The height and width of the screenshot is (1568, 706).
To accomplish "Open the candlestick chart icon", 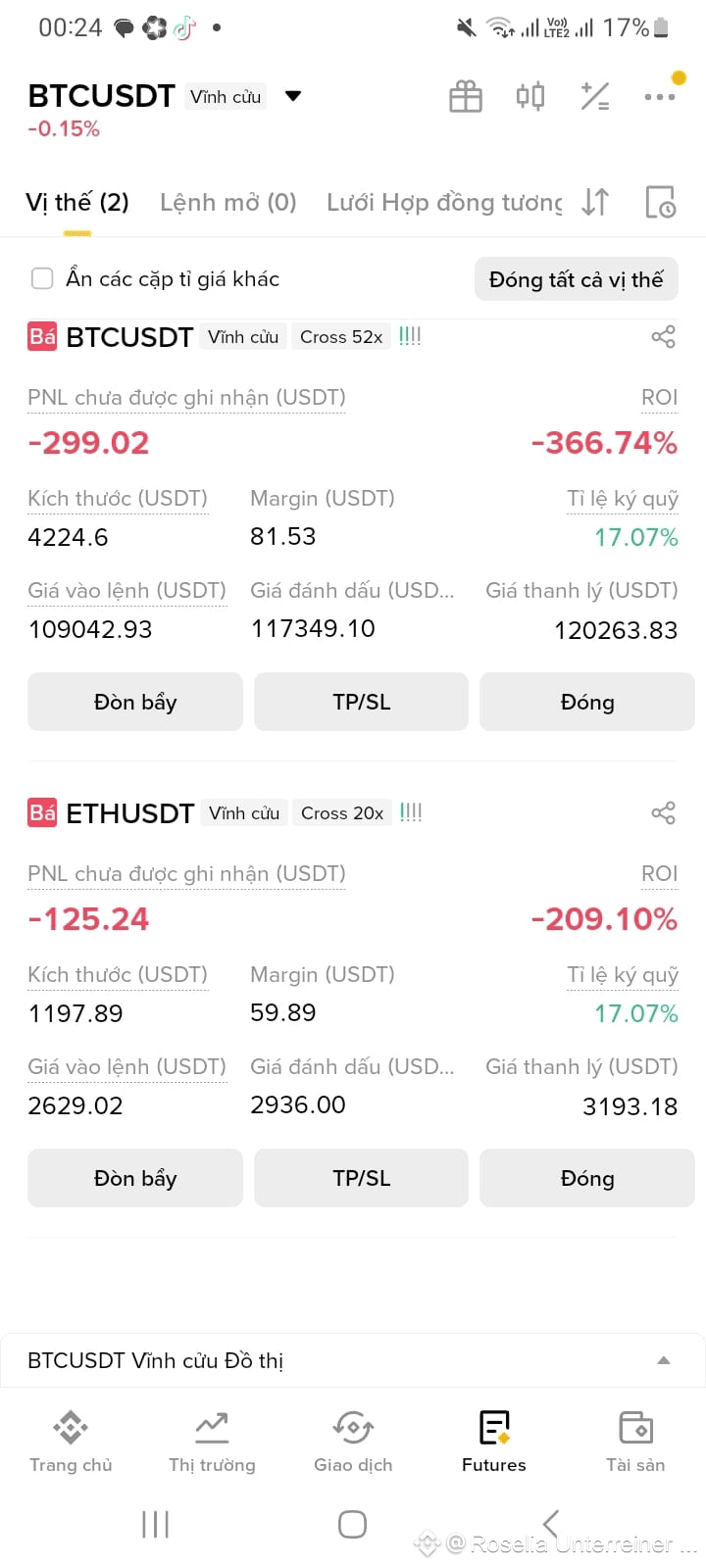I will (x=530, y=96).
